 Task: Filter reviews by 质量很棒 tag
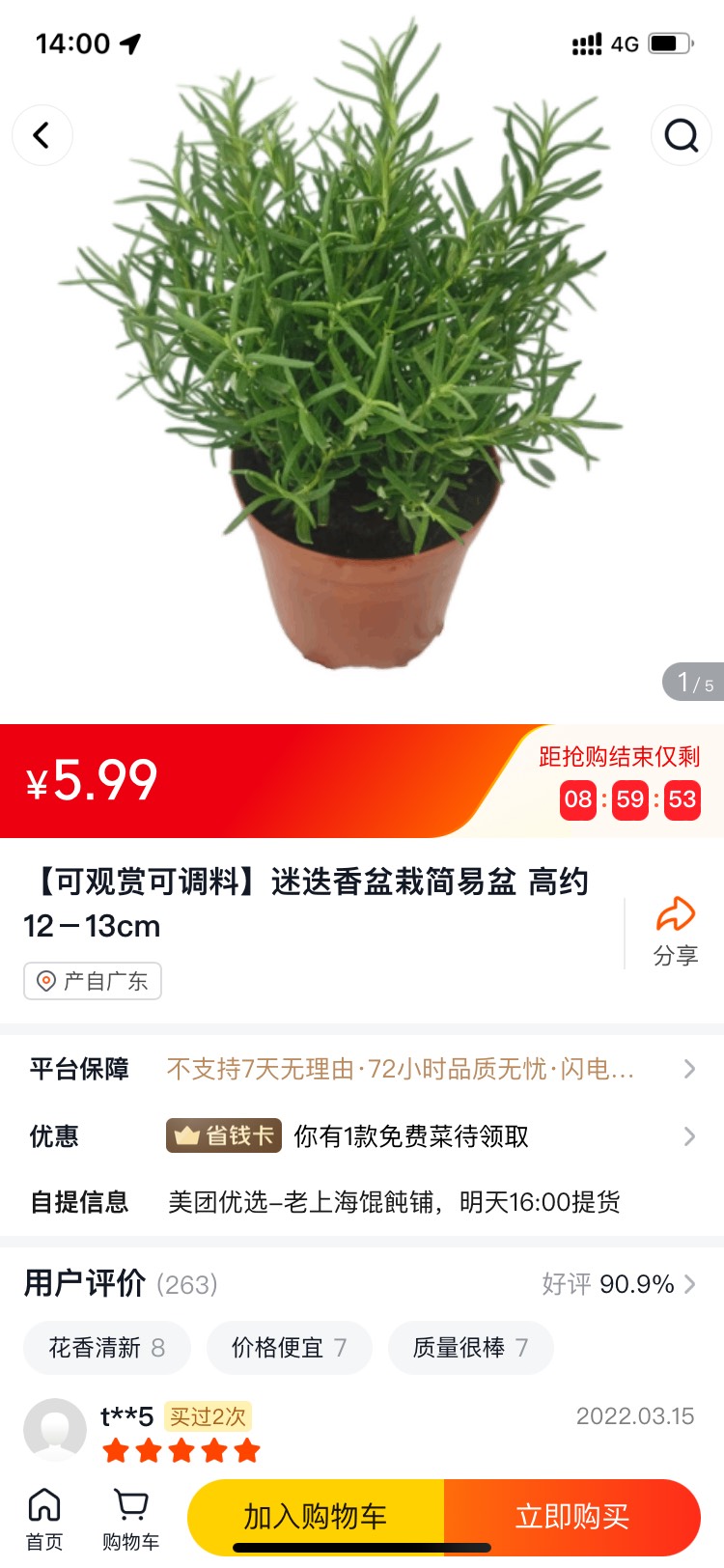[470, 1347]
